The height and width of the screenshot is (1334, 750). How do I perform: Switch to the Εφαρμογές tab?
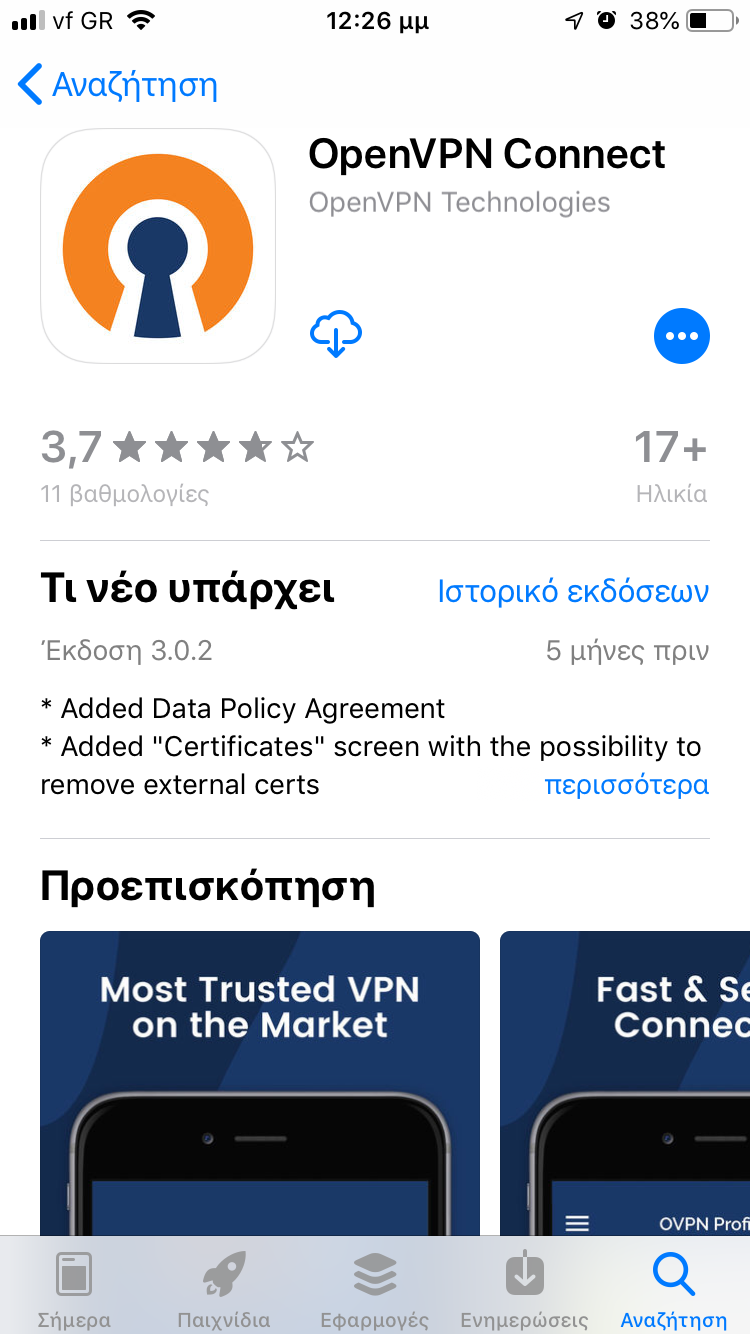click(374, 1289)
